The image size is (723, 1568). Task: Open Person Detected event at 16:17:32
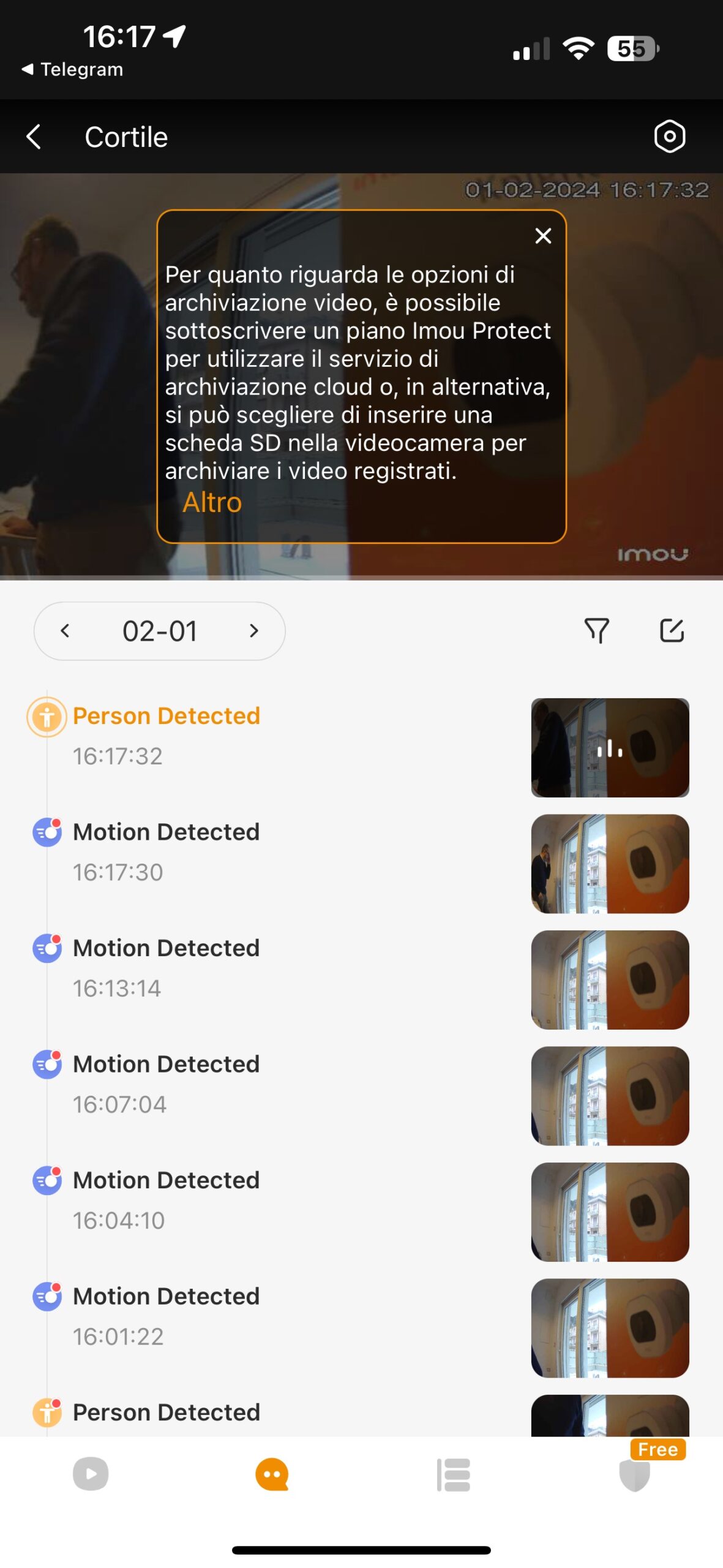point(167,734)
